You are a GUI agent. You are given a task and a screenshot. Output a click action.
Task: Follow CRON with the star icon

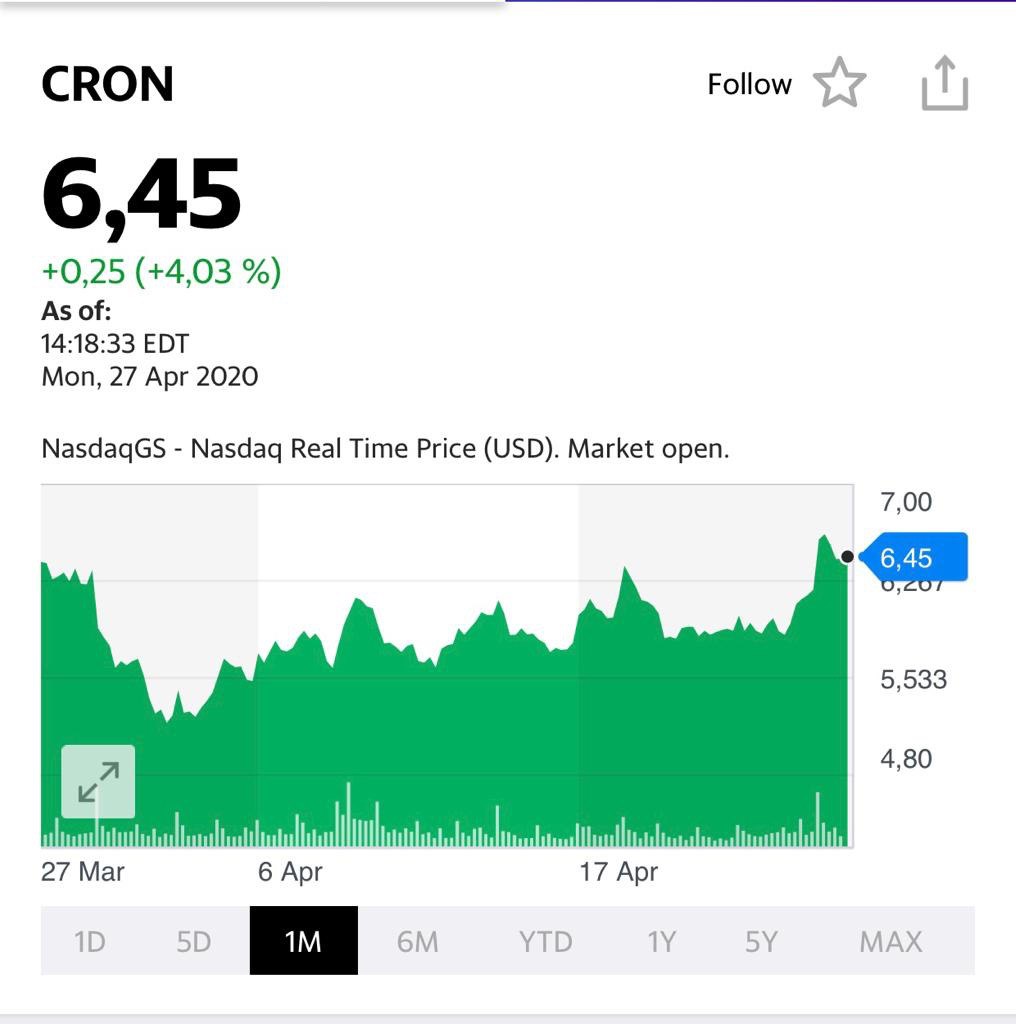839,83
